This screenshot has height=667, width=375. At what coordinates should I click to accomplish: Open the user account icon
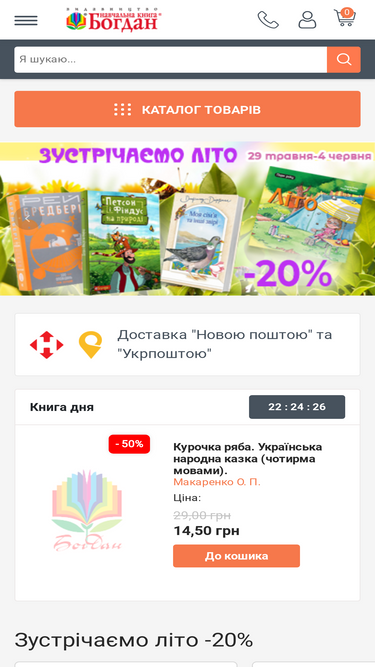pos(307,20)
